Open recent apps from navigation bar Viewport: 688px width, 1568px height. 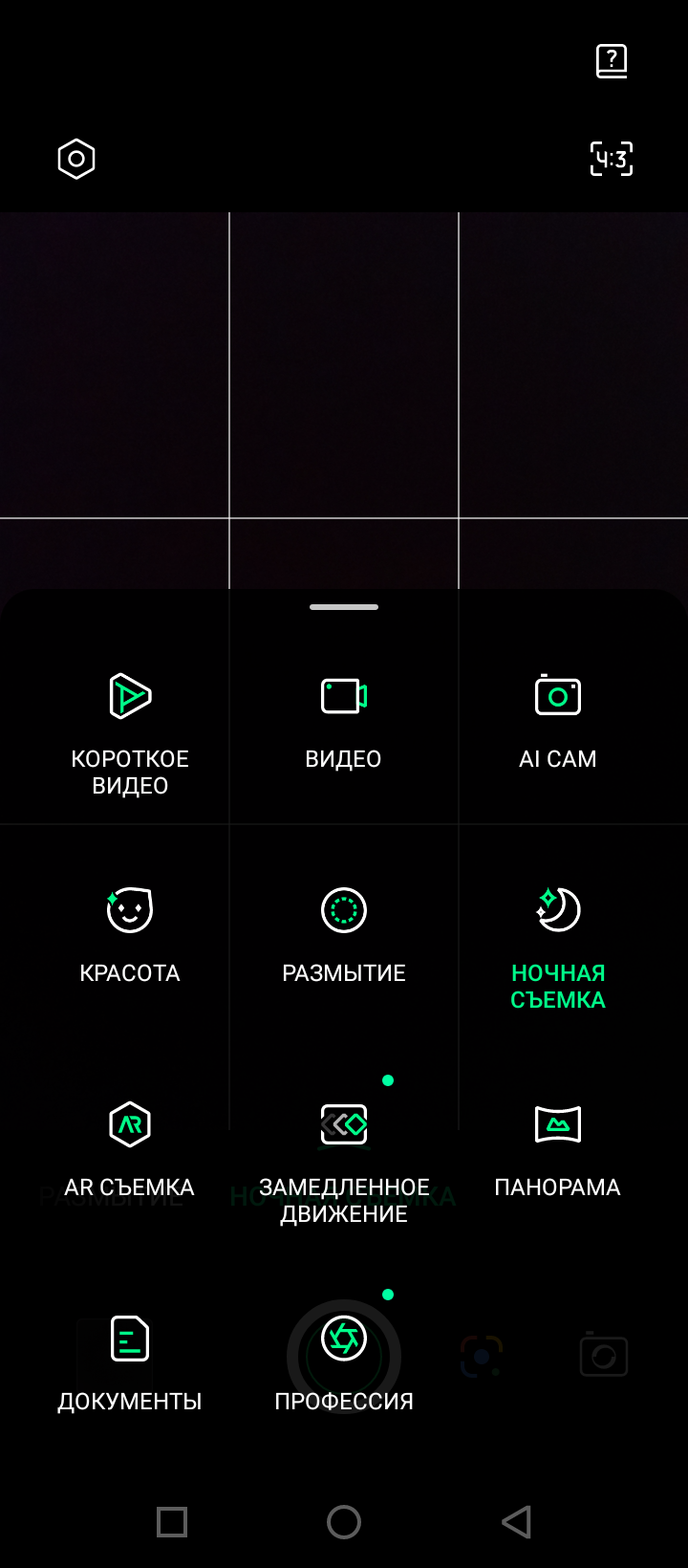click(172, 1522)
